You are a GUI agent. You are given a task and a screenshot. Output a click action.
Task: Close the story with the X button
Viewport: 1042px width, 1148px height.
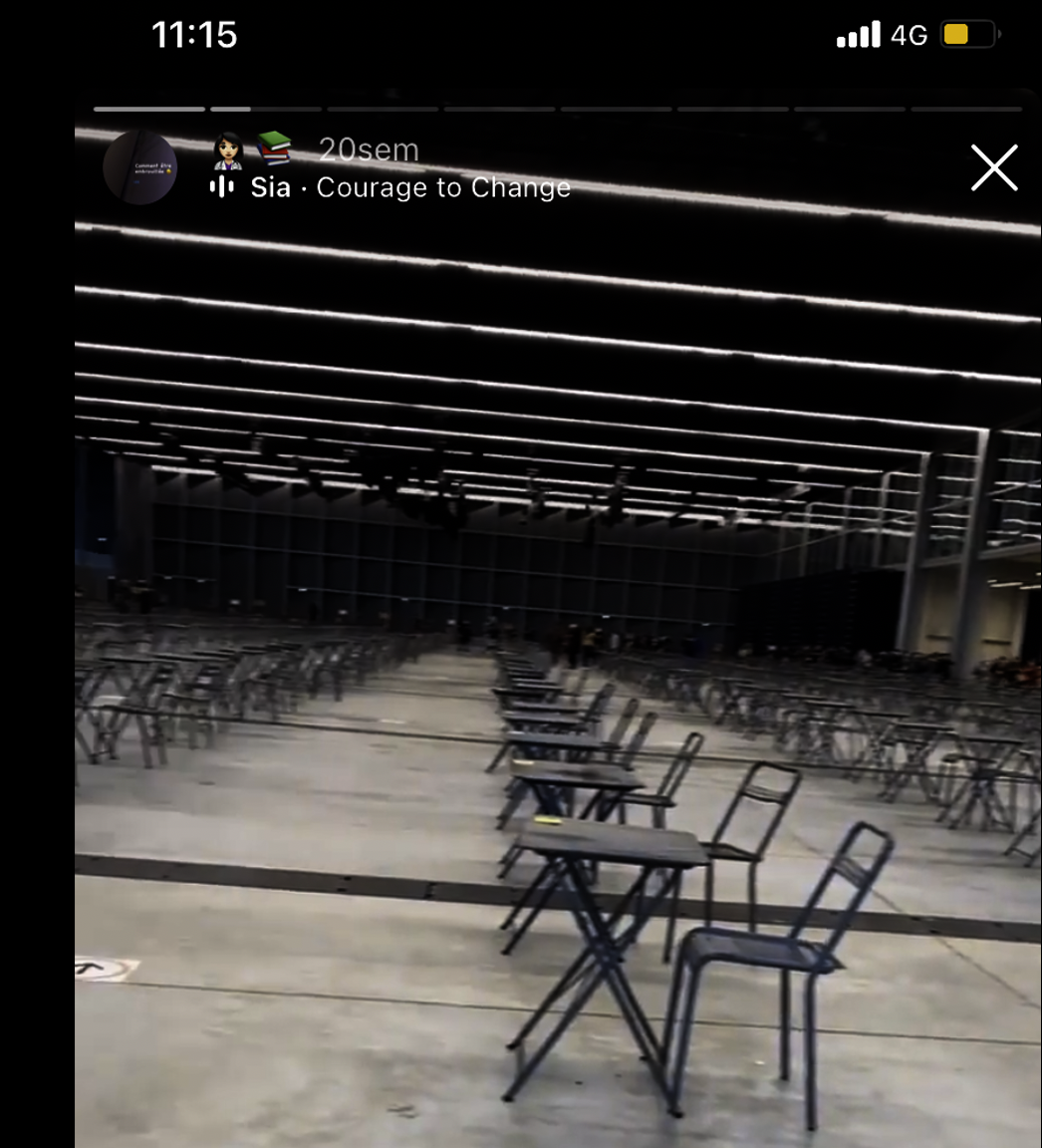coord(994,167)
